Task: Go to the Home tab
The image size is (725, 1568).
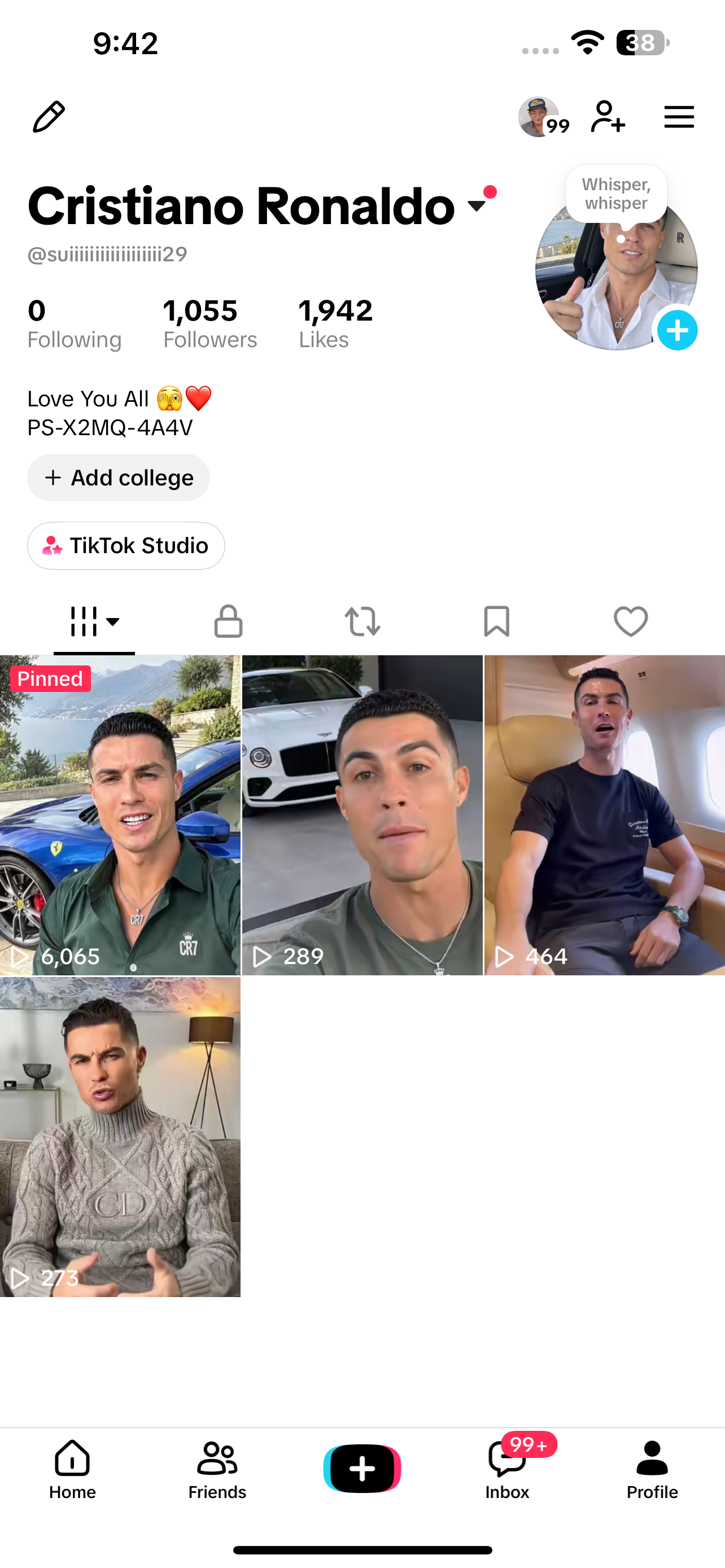Action: pos(72,1470)
